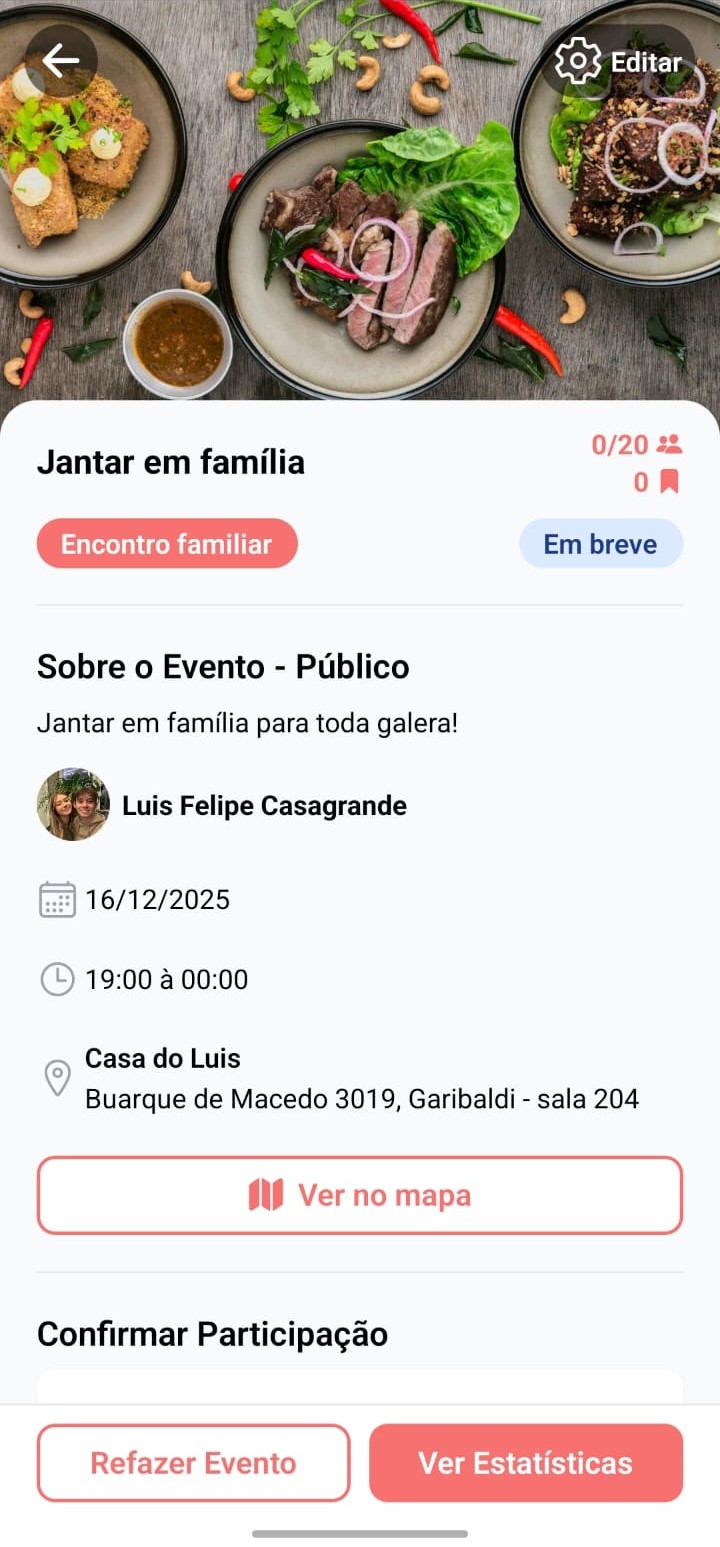Viewport: 720px width, 1547px height.
Task: Open the settings gear next to Editar
Action: [577, 61]
